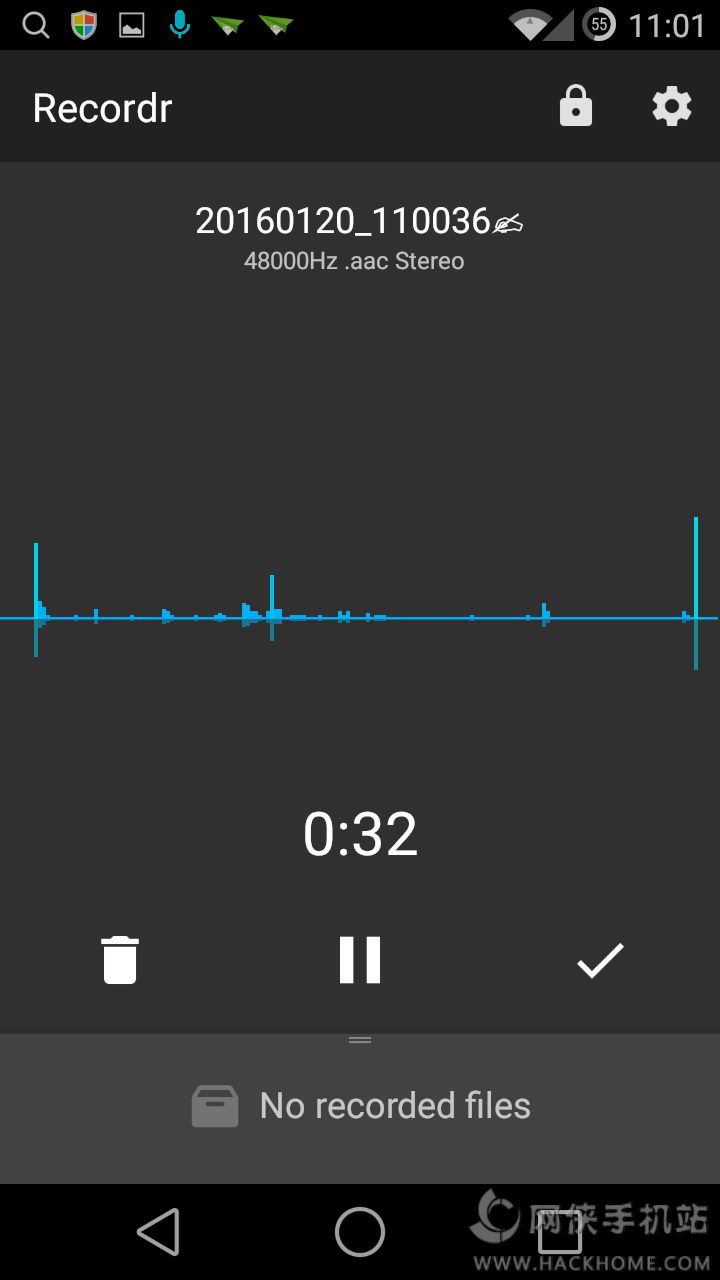Rename the recording 20160120_110036
Screen dimensions: 720x1280
point(508,223)
